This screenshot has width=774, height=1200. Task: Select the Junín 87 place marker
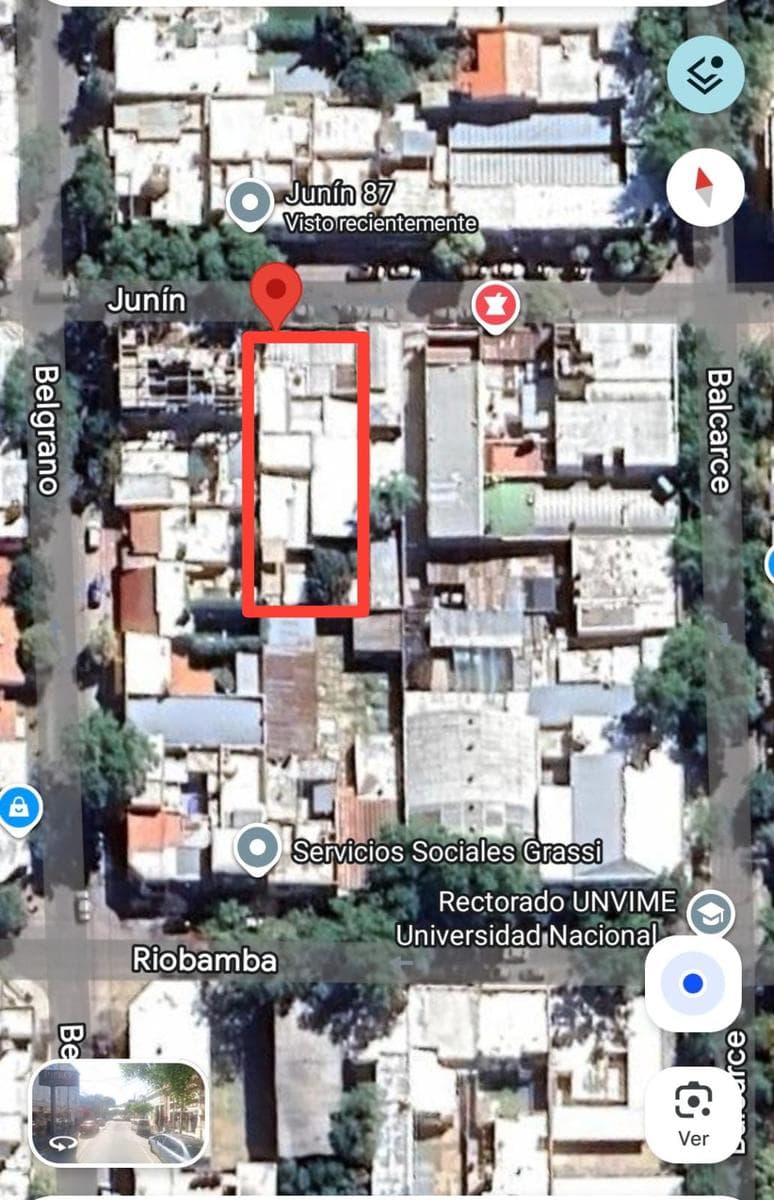pos(250,203)
